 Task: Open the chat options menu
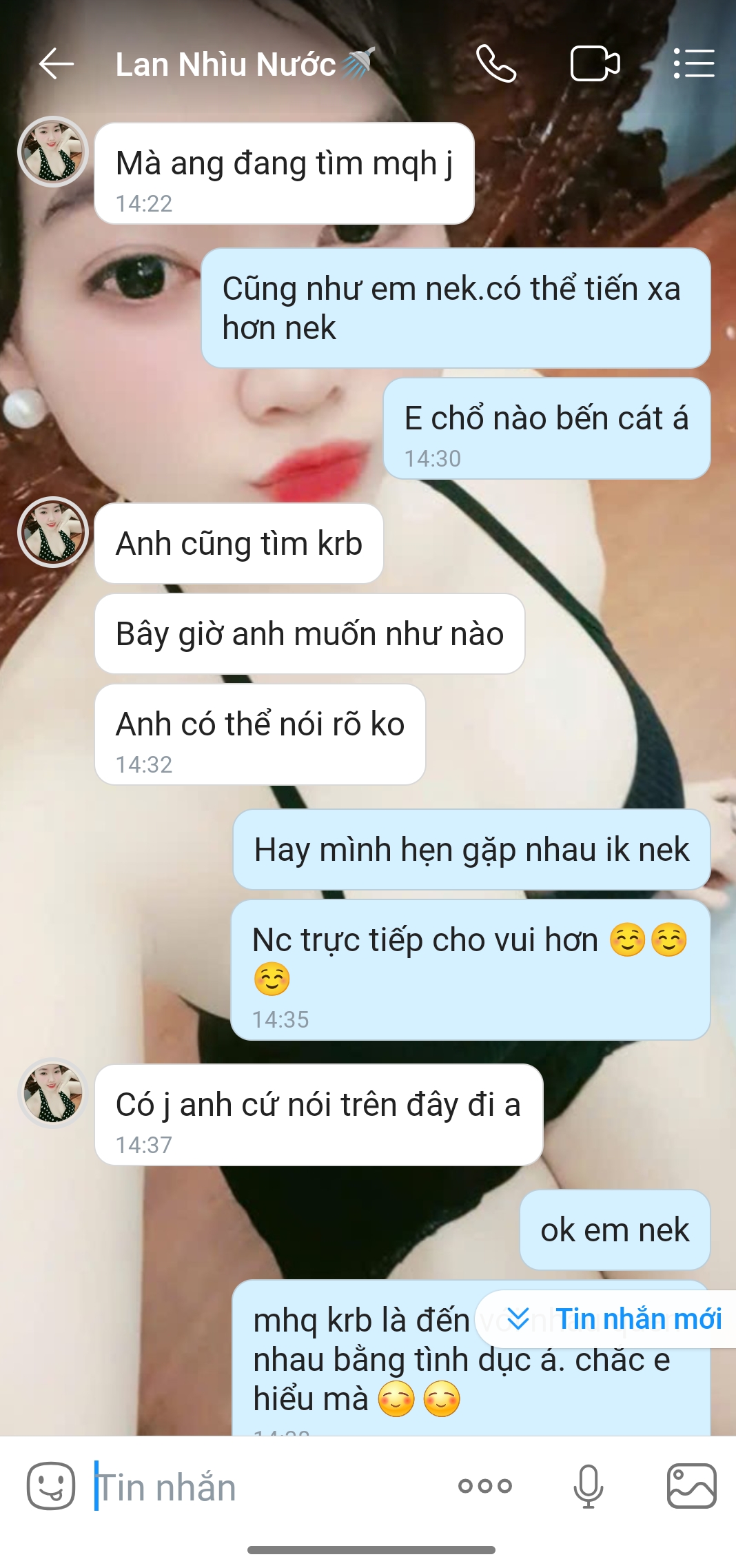693,64
